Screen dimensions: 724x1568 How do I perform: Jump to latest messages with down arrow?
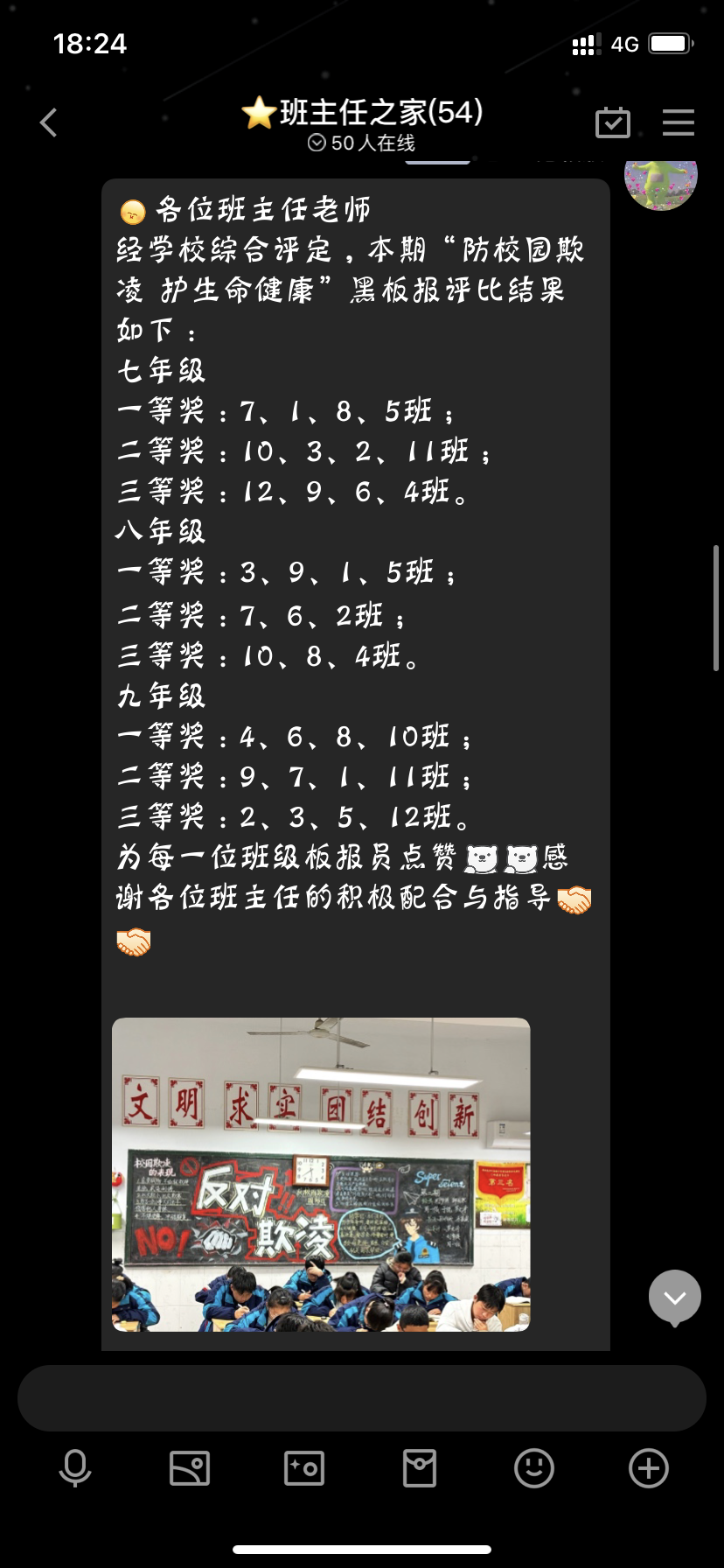674,1297
